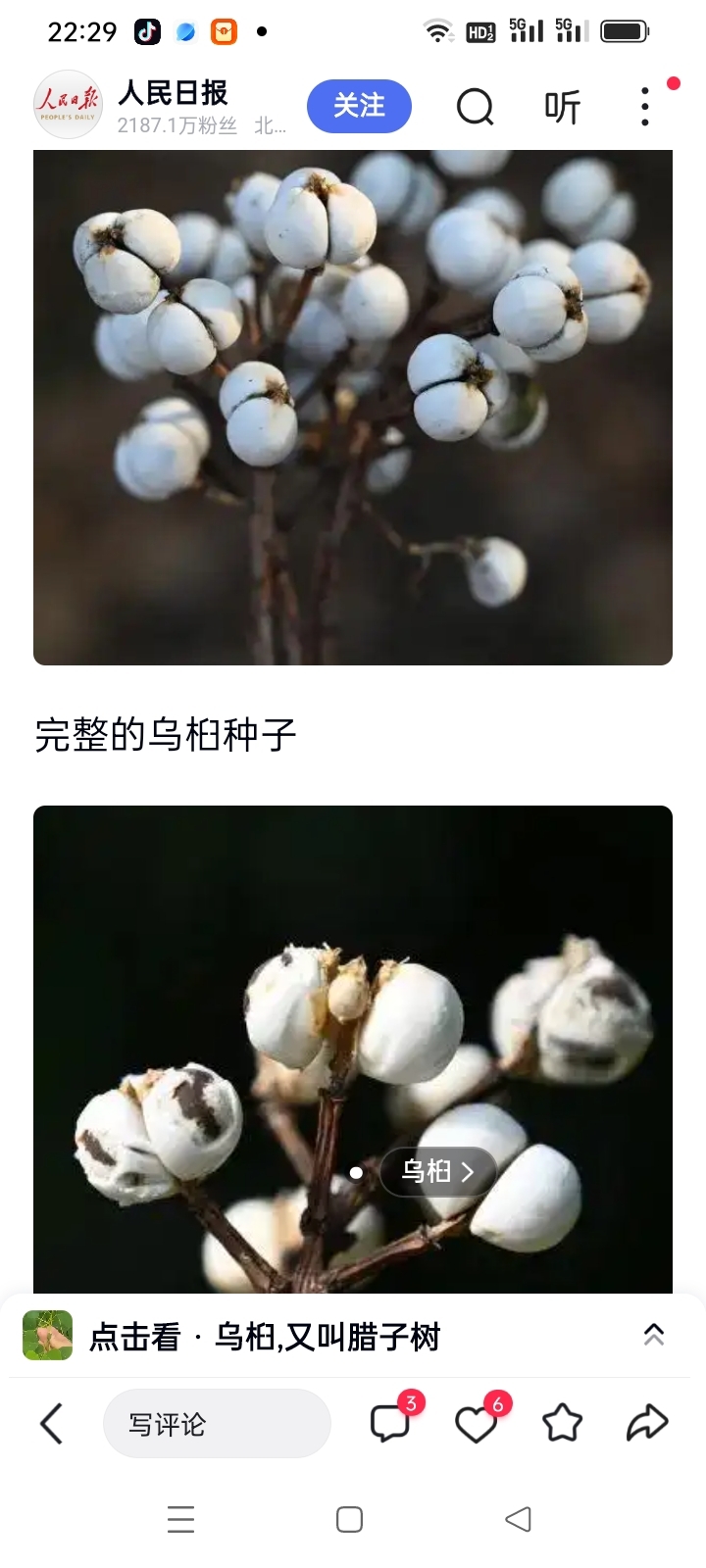Open the 人民日报 profile avatar
Viewport: 706px width, 1568px height.
click(x=68, y=104)
